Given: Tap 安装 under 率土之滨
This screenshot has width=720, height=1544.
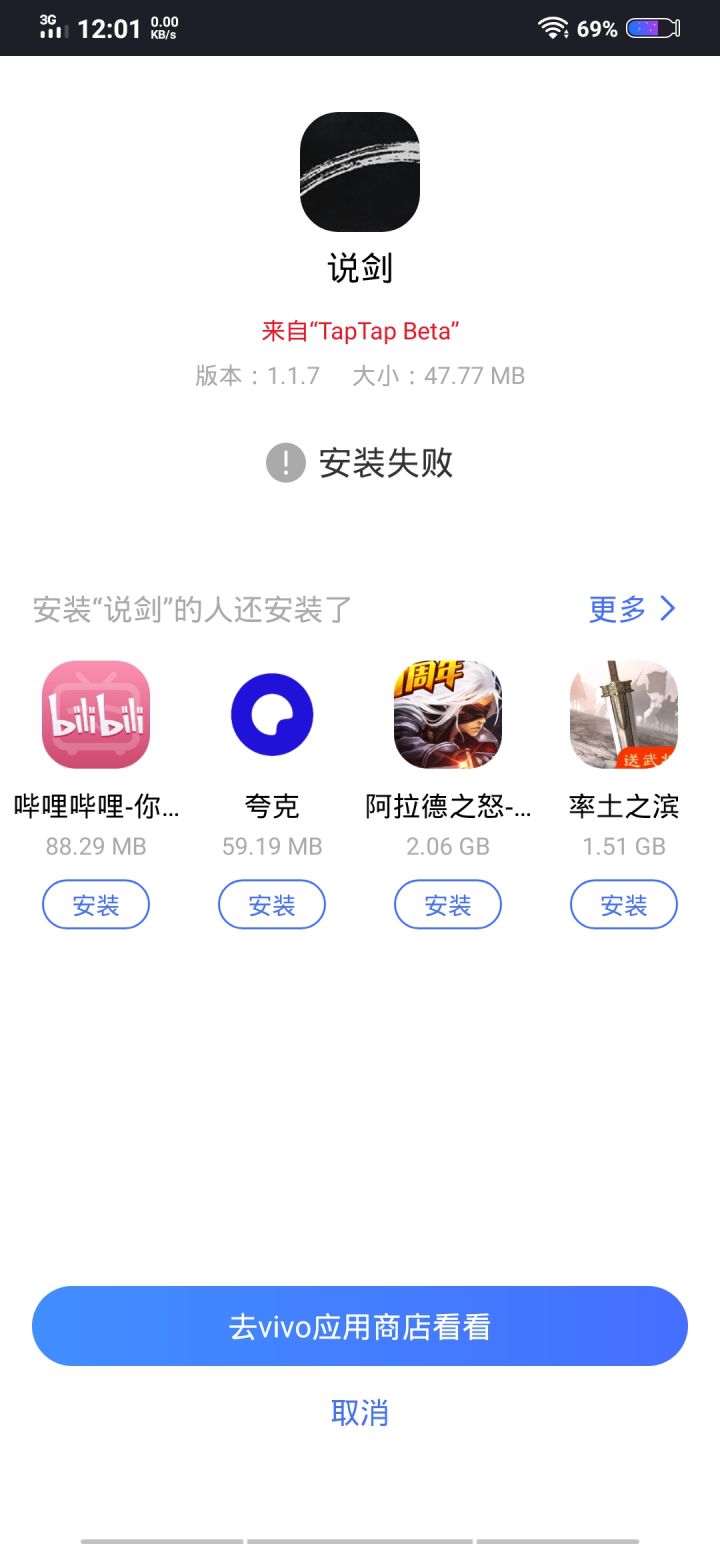Looking at the screenshot, I should 623,904.
